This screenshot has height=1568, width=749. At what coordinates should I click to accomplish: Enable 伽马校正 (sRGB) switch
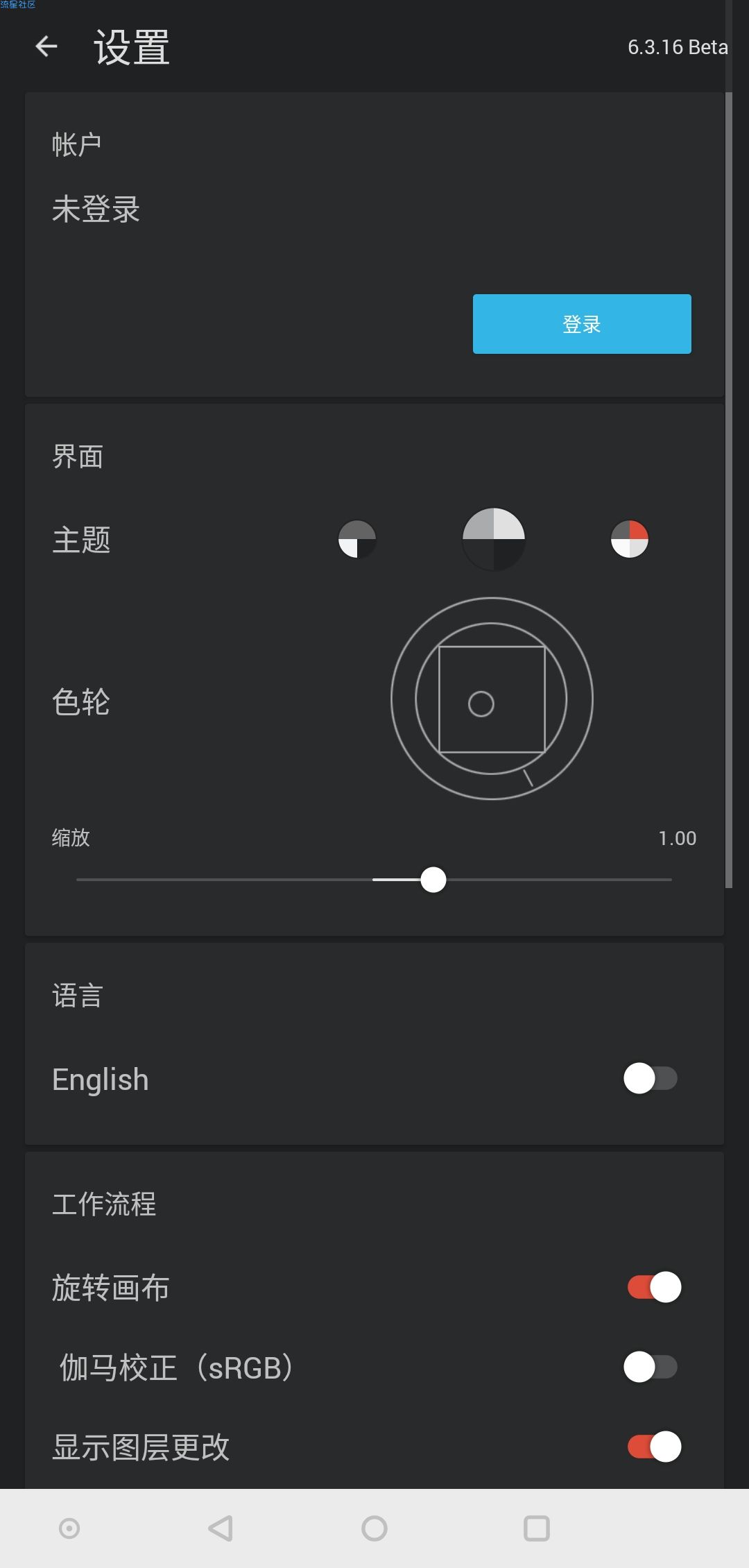(651, 1367)
